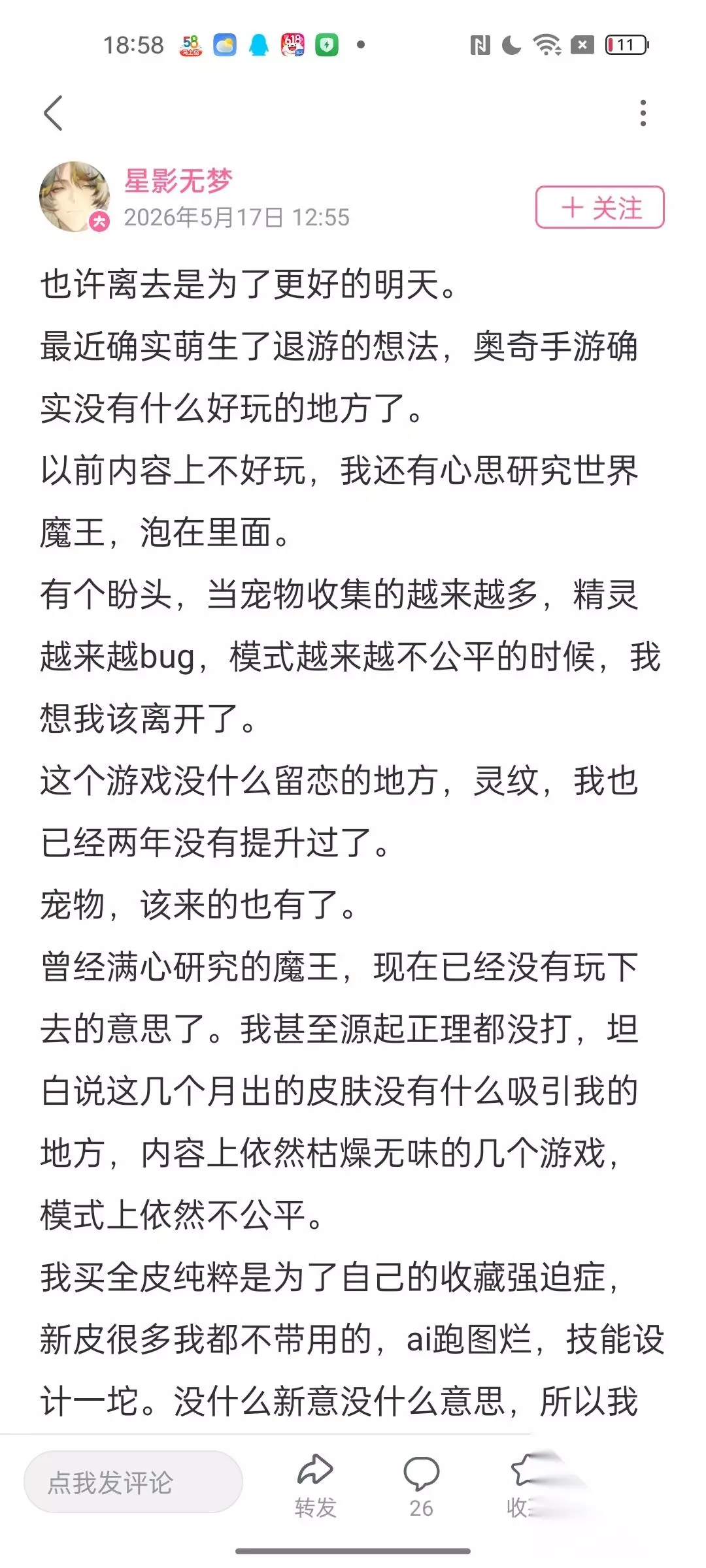706x1568 pixels.
Task: Open the three-dot overflow menu
Action: (x=643, y=113)
